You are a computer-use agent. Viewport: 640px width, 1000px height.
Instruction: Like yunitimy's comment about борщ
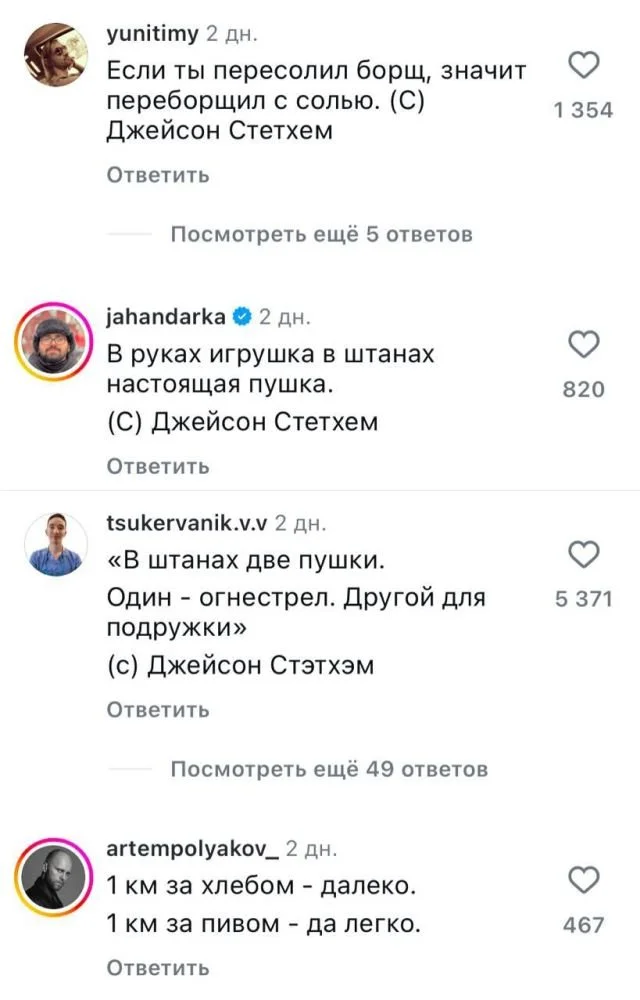(x=583, y=67)
